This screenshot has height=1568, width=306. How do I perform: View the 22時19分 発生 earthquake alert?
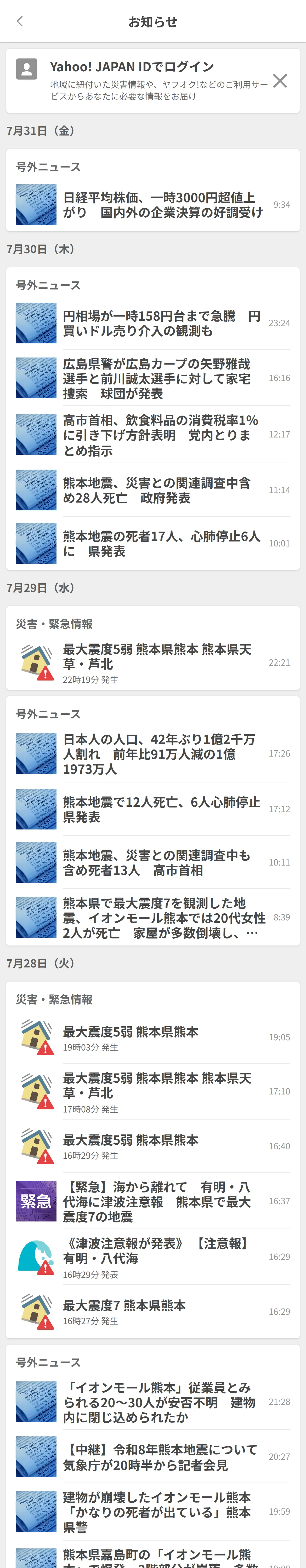click(152, 663)
